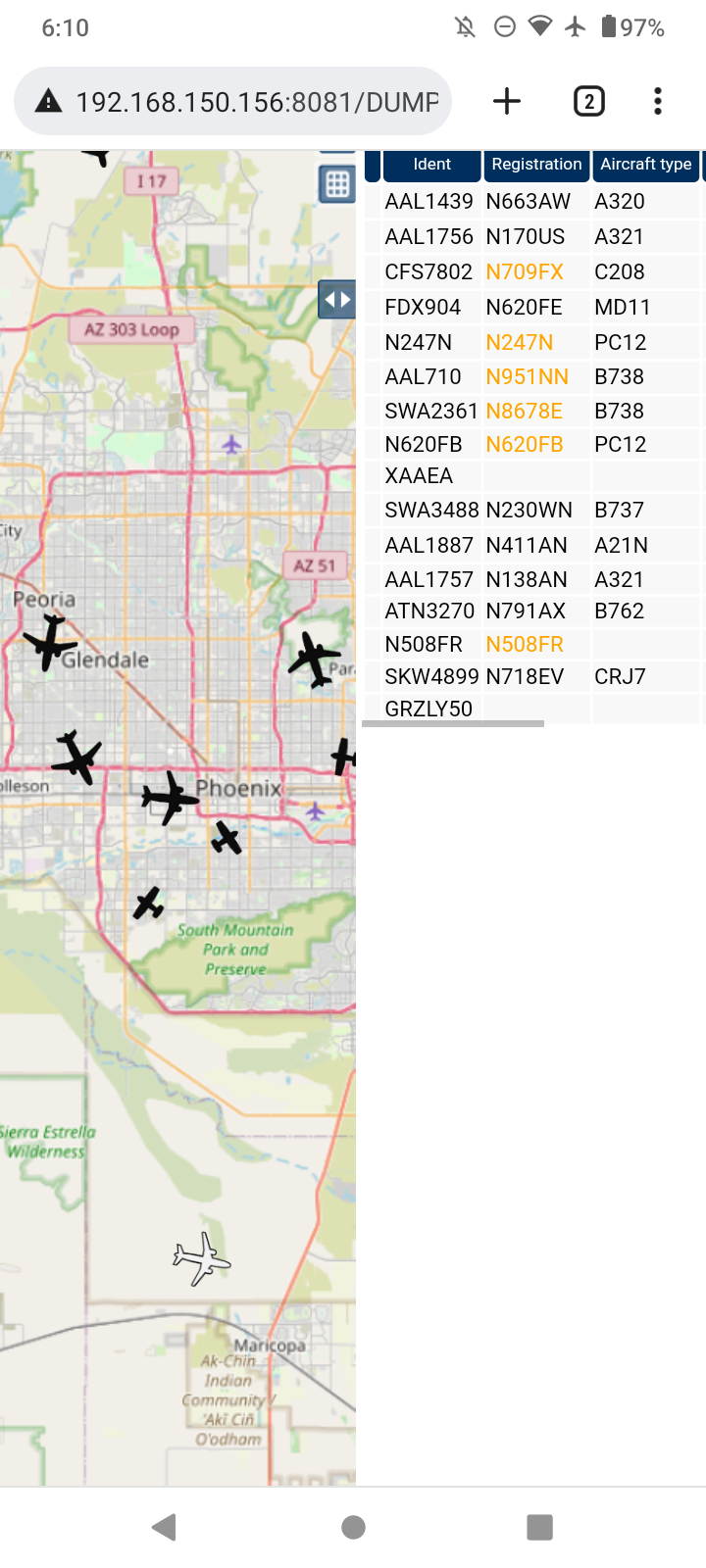This screenshot has width=706, height=1568.
Task: Select the GRZLY50 aircraft row
Action: pos(534,709)
